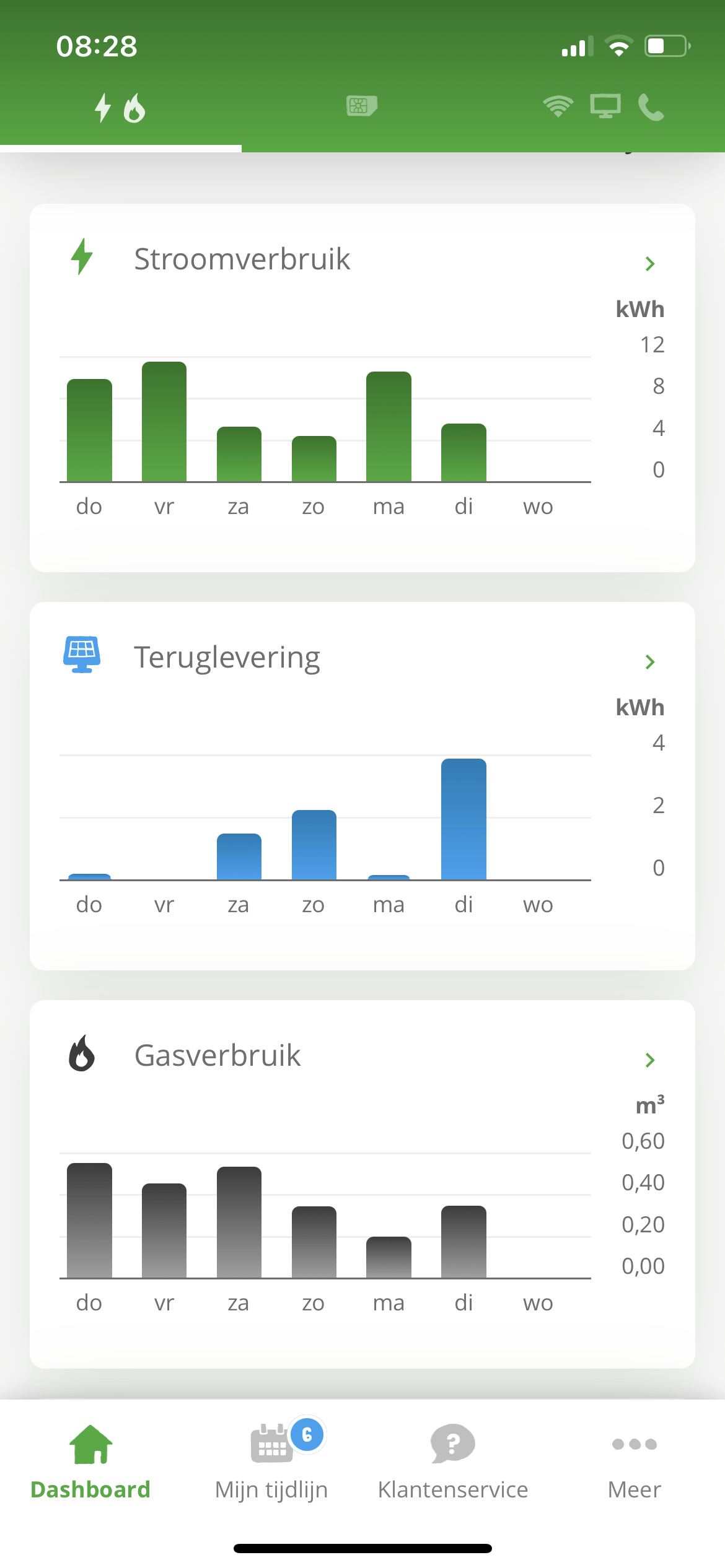
Task: Open the Meer menu tab
Action: (634, 1461)
